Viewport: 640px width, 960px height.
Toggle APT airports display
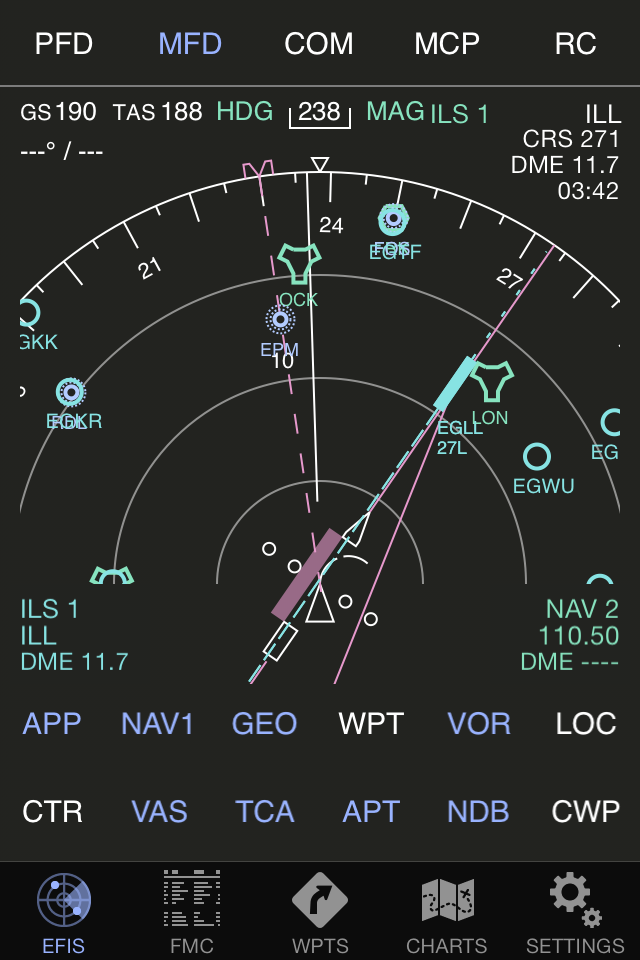pyautogui.click(x=371, y=811)
